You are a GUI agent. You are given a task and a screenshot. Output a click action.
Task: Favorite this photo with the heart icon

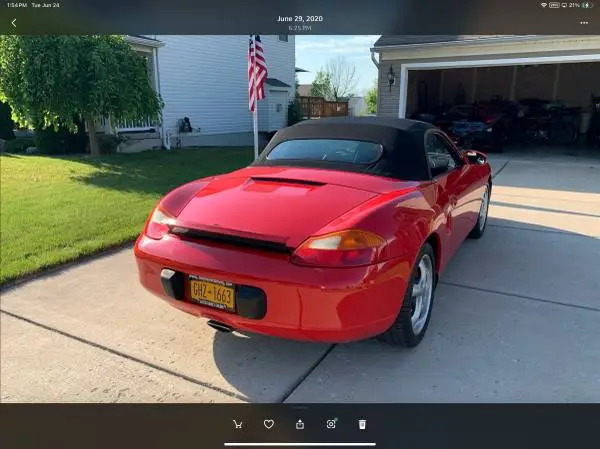click(x=269, y=424)
